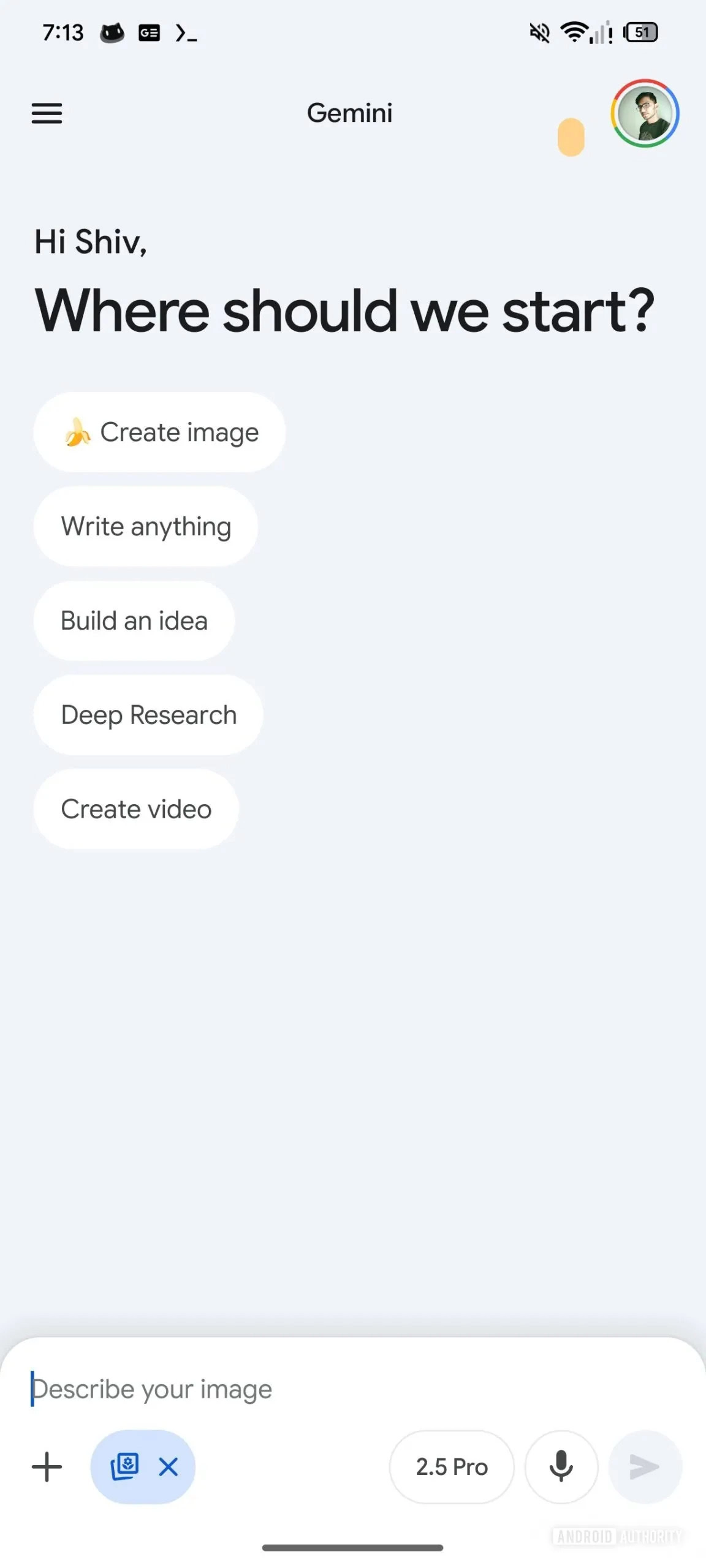Viewport: 706px width, 1568px height.
Task: Open the navigation drawer menu
Action: pos(47,114)
